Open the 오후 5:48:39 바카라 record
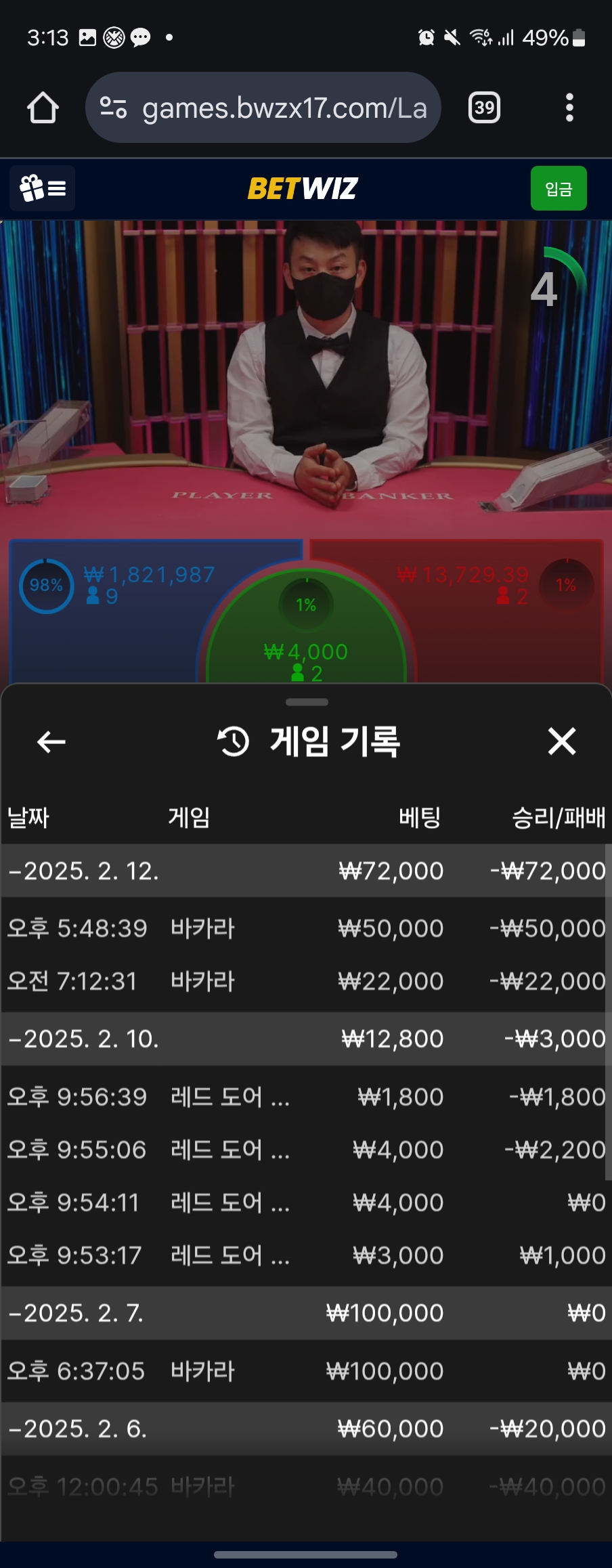 tap(306, 928)
